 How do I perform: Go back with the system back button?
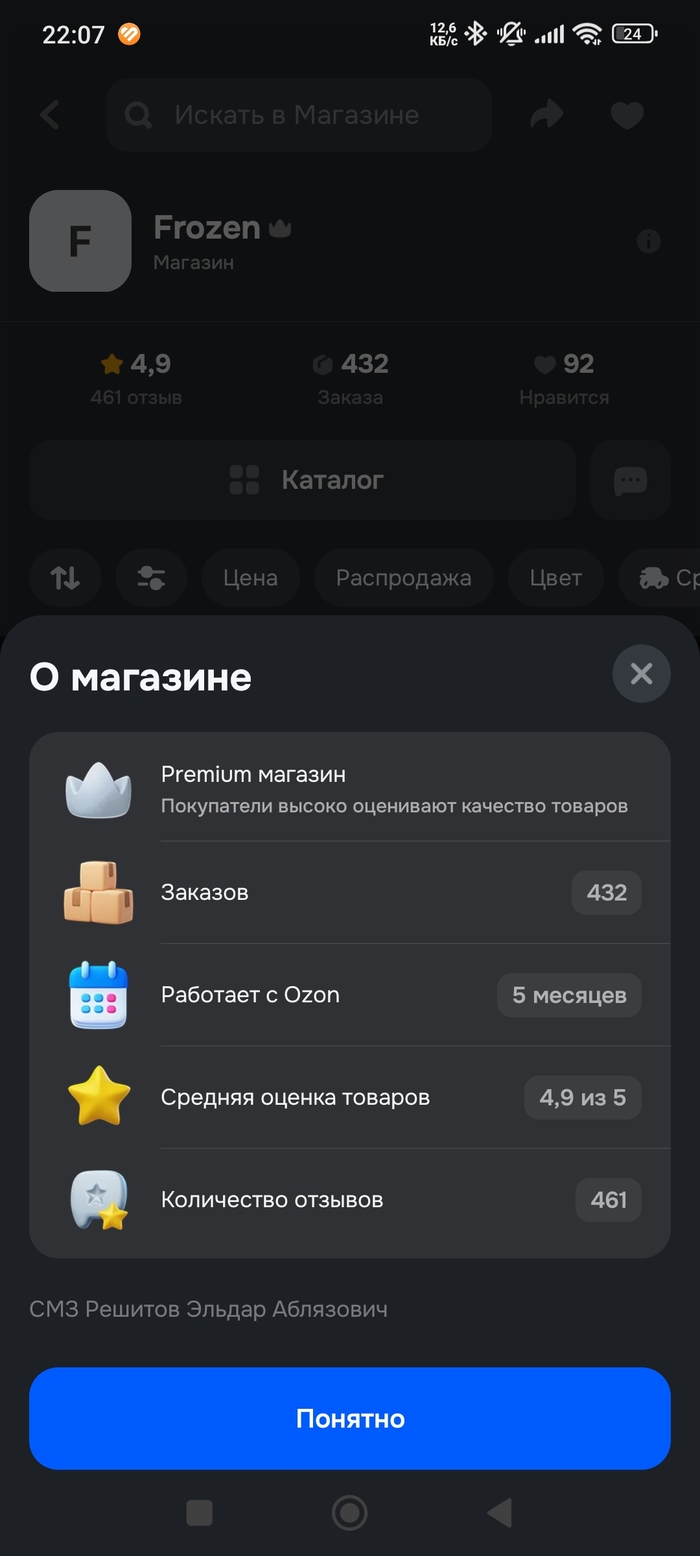tap(499, 1513)
